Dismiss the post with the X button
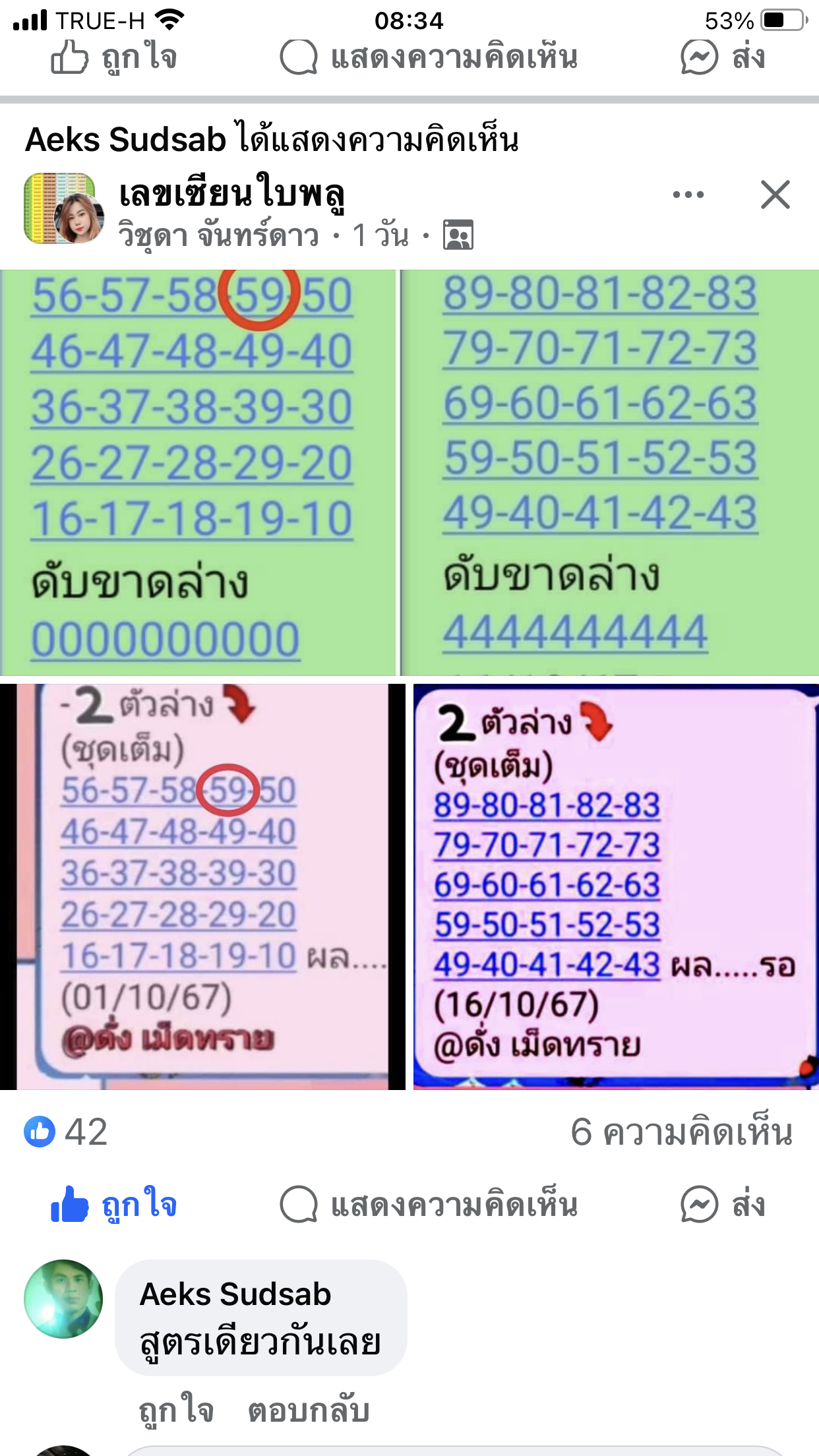 (775, 195)
